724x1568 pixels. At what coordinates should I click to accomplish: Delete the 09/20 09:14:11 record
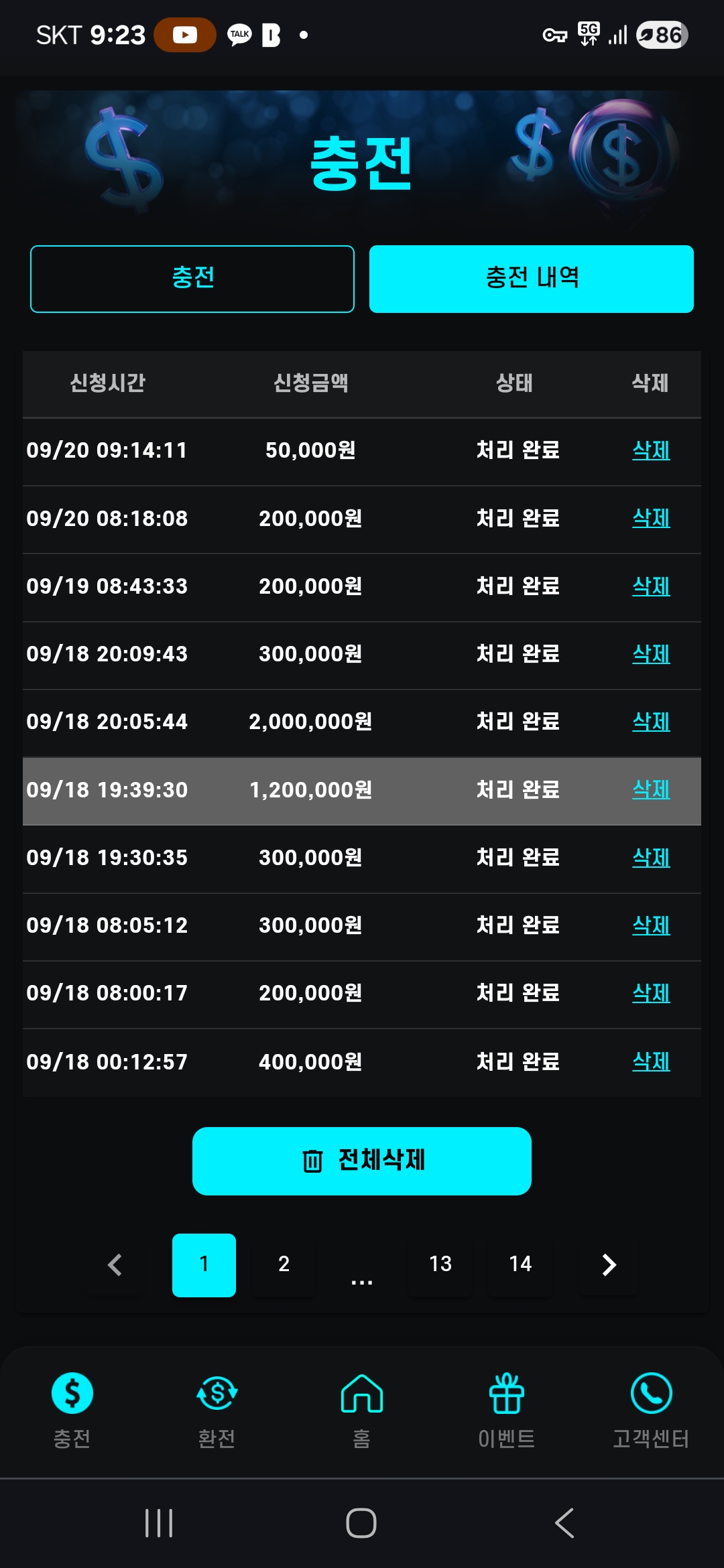coord(651,450)
